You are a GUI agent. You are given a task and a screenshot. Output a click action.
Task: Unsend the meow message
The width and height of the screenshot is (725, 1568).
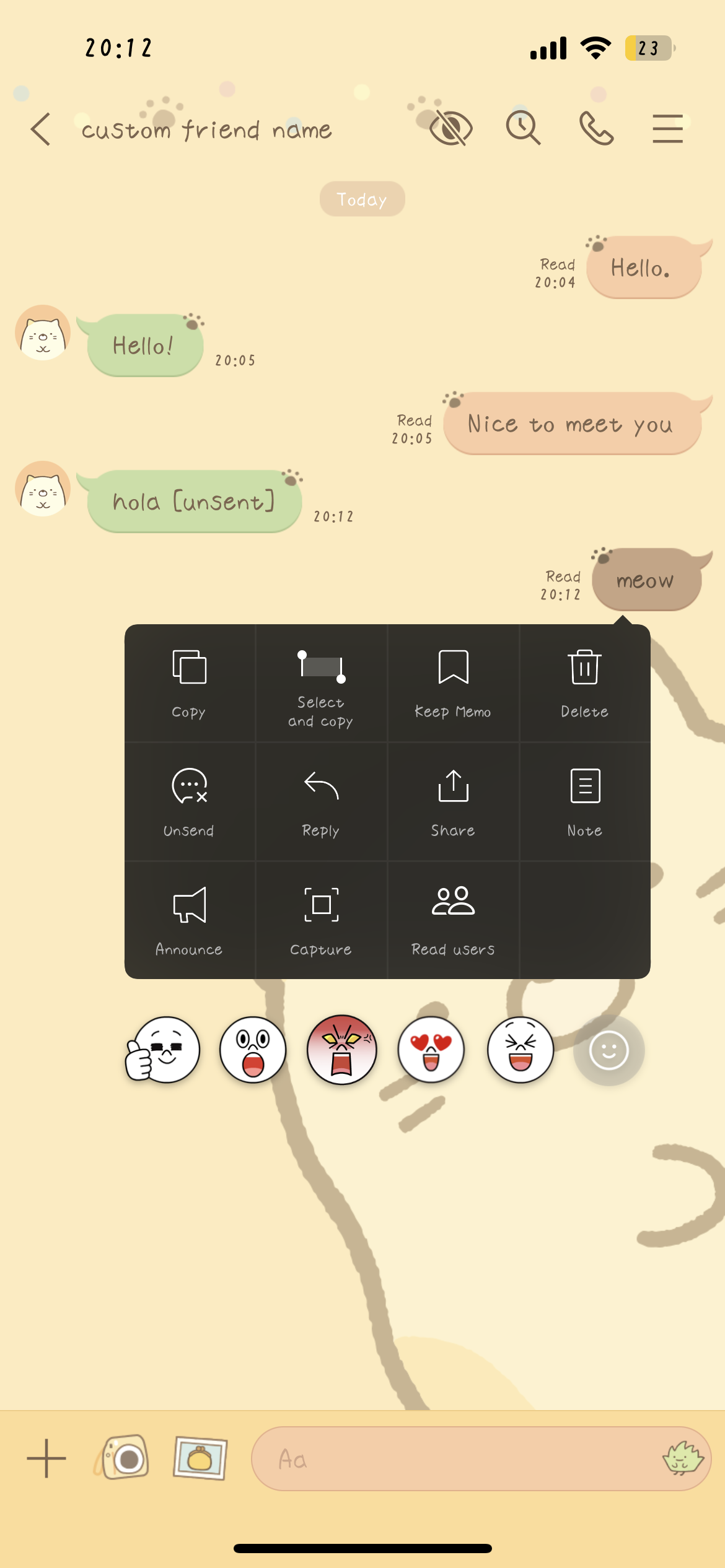(x=189, y=802)
